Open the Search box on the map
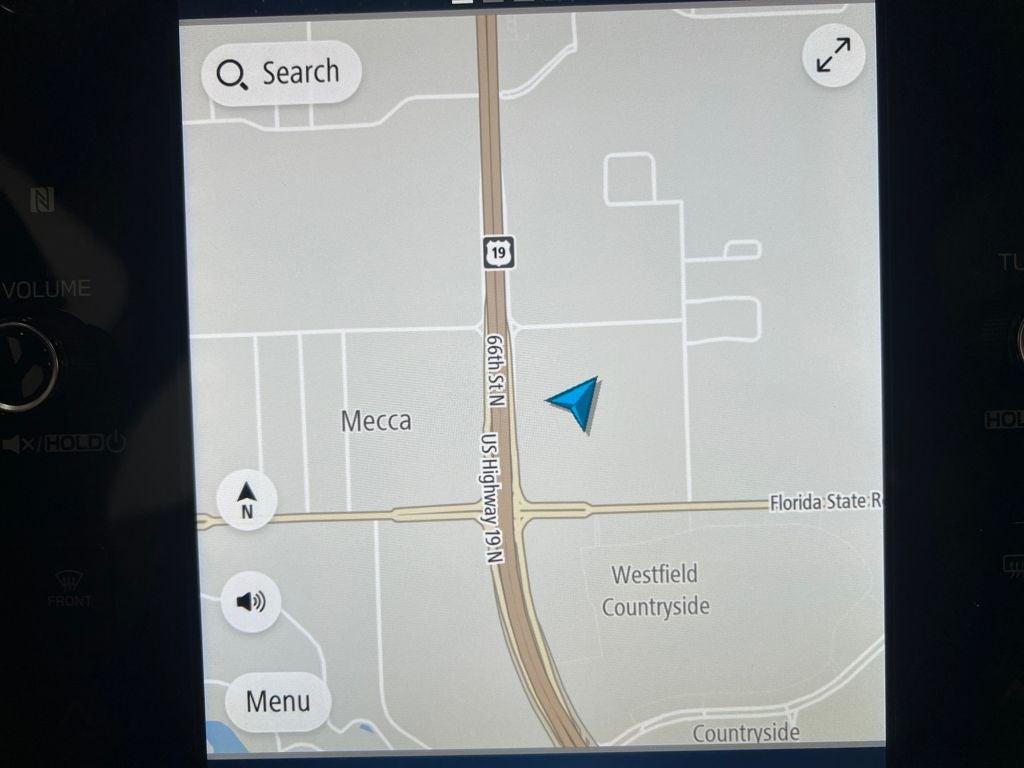Image resolution: width=1024 pixels, height=768 pixels. [281, 73]
